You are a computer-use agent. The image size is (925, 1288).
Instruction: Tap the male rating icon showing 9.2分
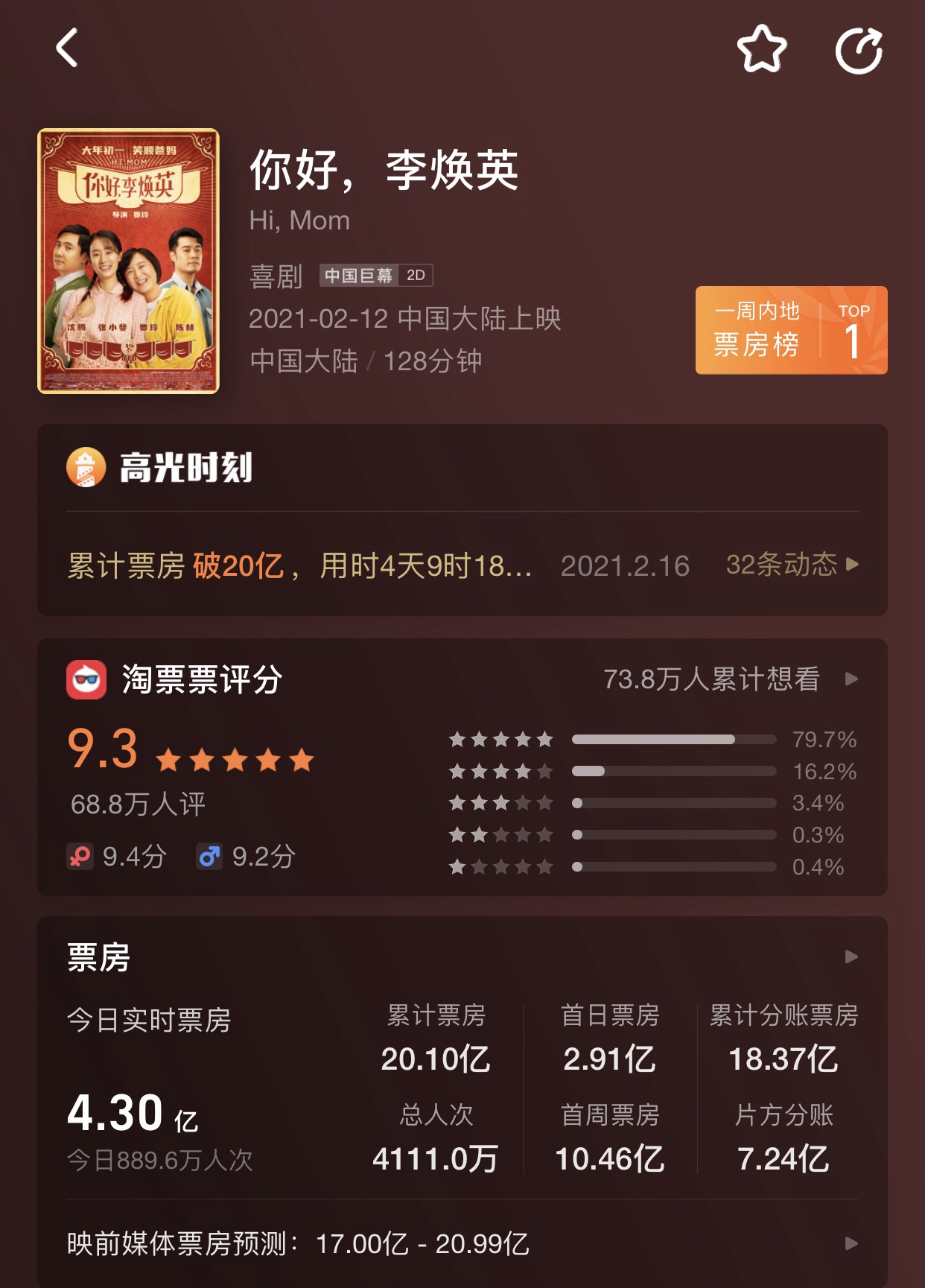click(211, 857)
